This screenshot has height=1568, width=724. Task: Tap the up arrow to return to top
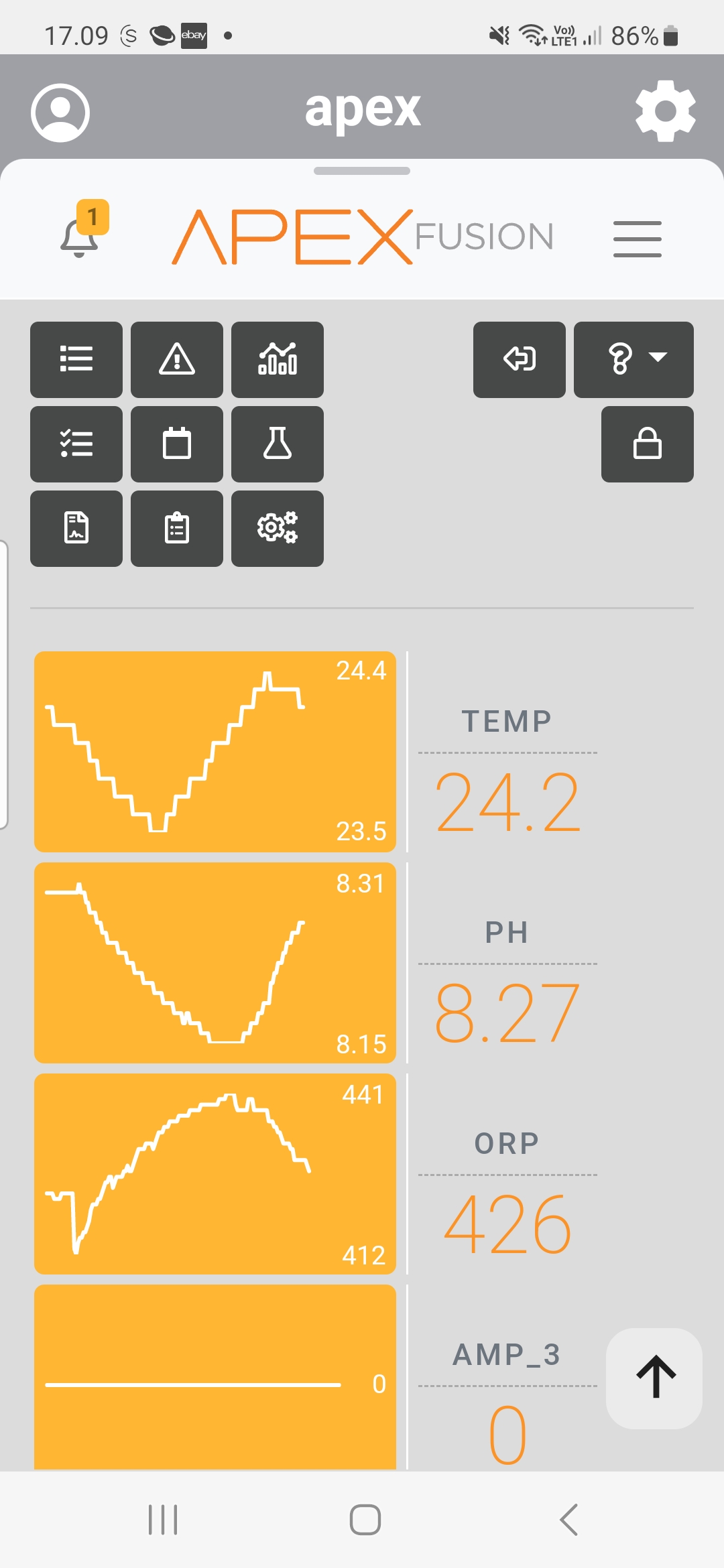654,1378
